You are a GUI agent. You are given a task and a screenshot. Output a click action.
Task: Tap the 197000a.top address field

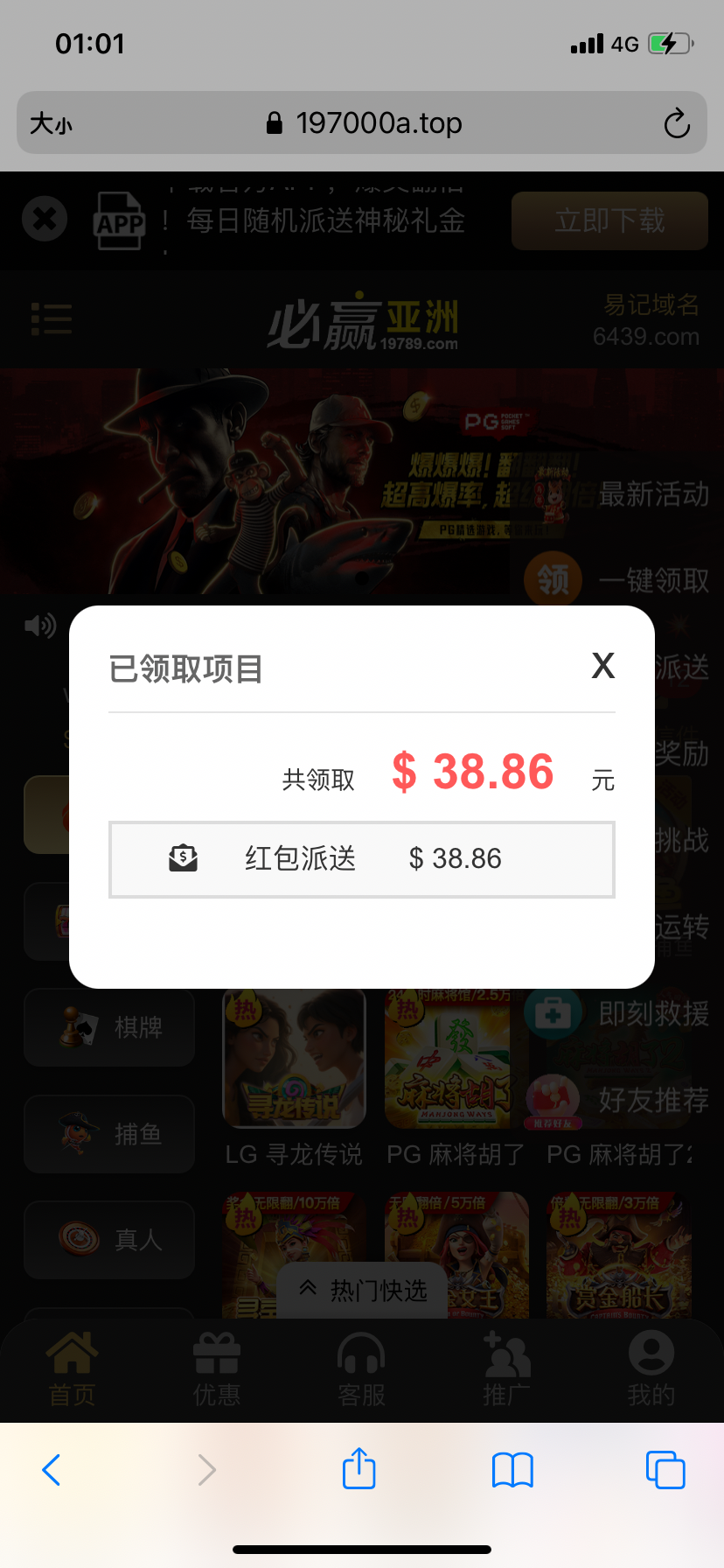coord(364,123)
